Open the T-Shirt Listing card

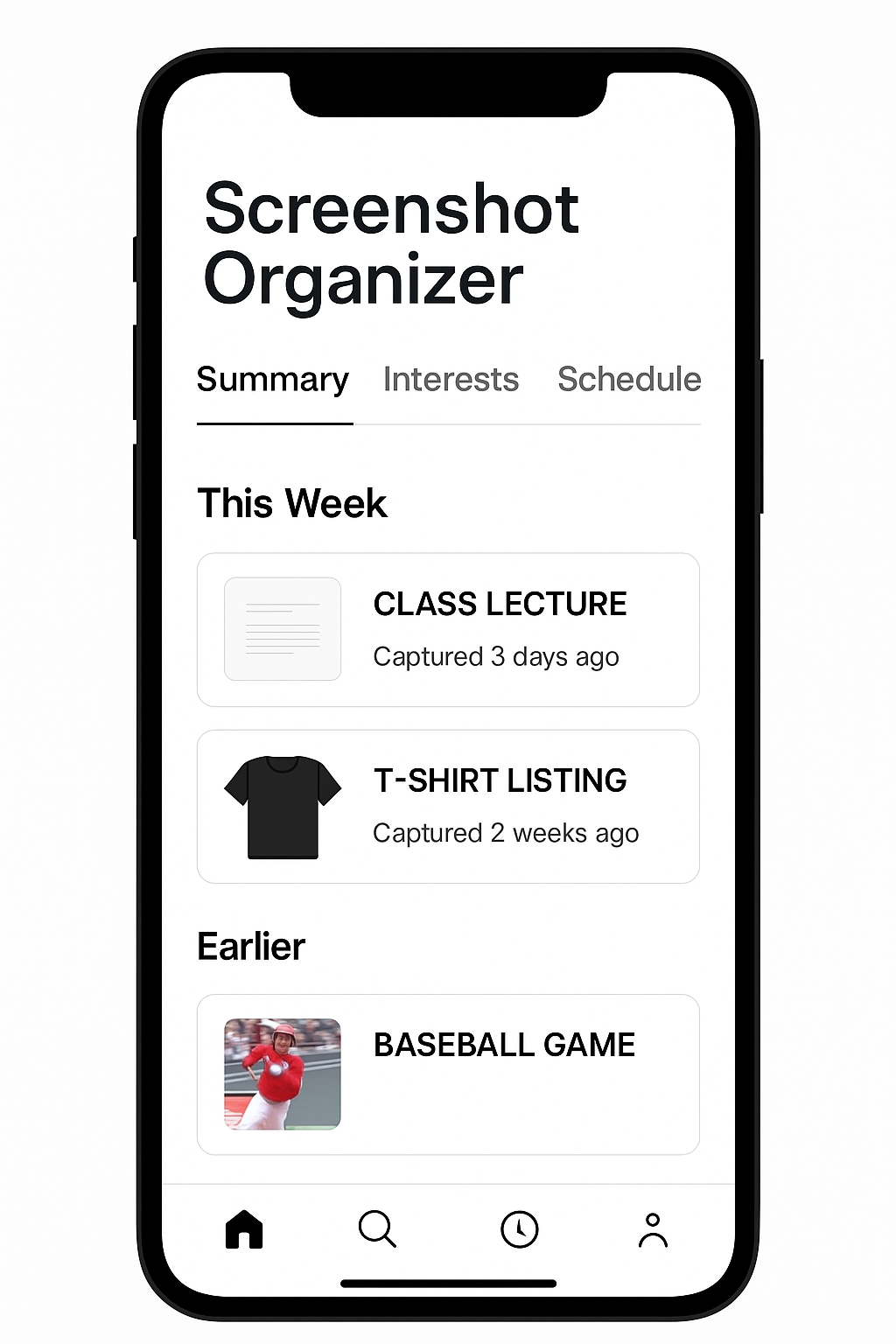[448, 807]
